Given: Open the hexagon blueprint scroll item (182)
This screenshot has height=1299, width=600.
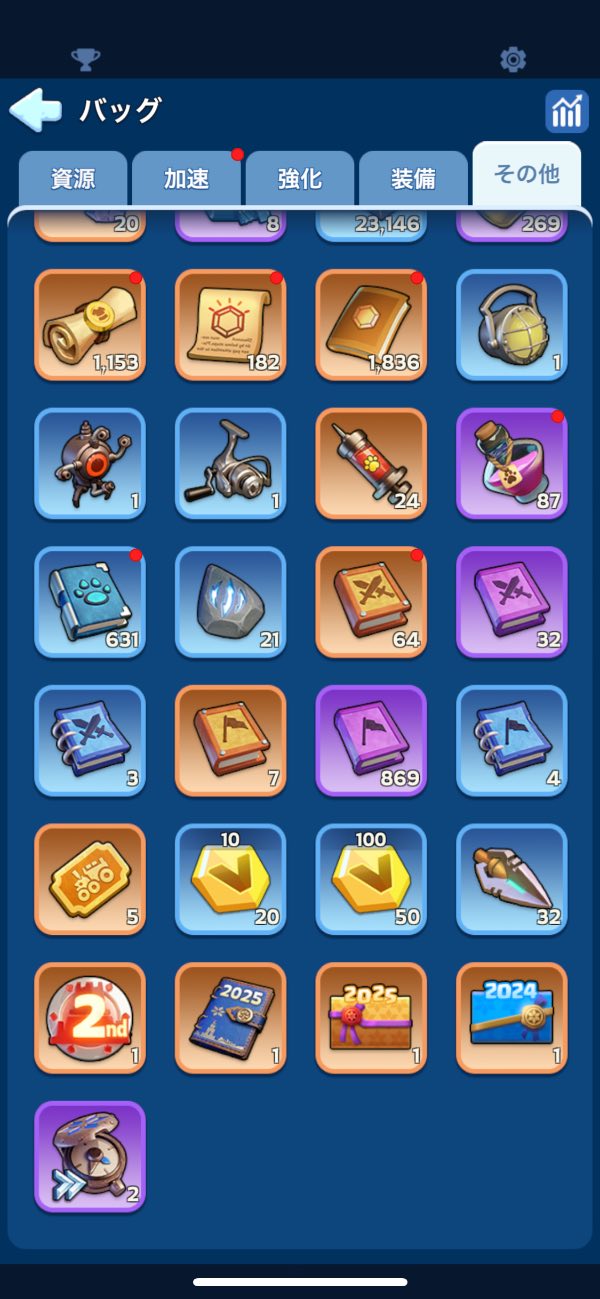Looking at the screenshot, I should point(231,325).
